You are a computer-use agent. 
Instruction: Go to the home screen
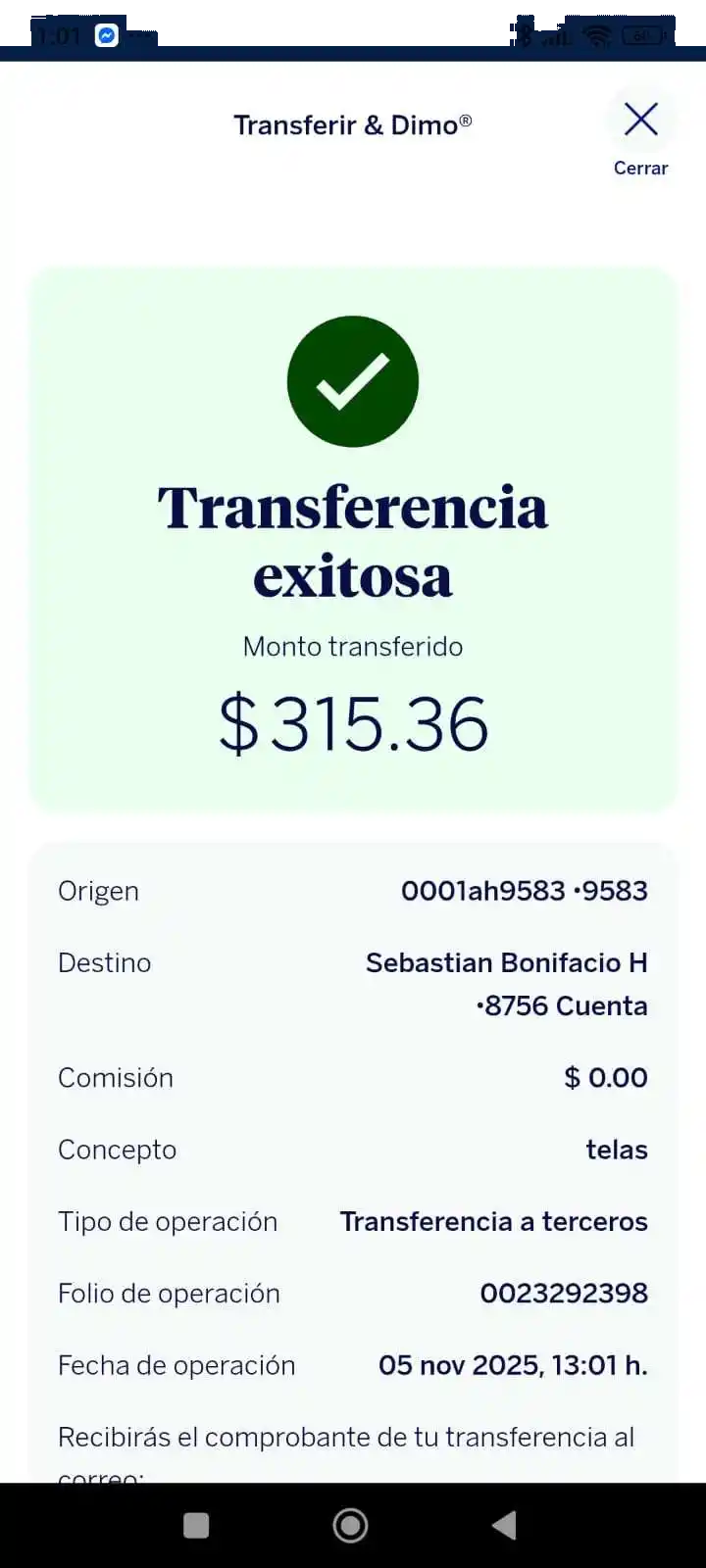pos(351,1525)
